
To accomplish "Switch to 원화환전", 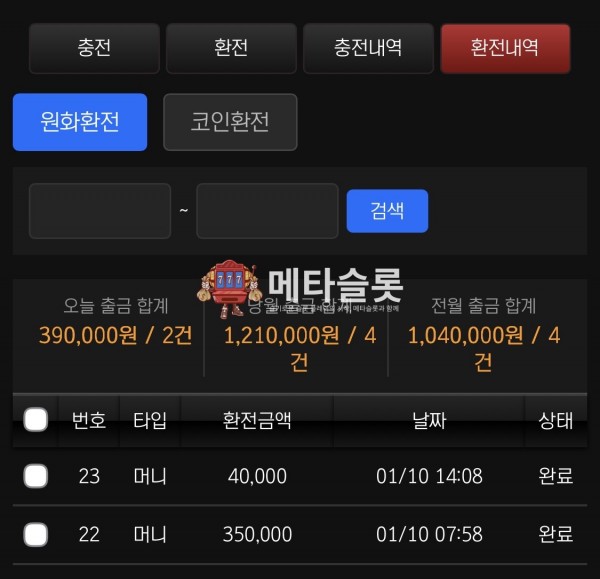I will point(80,122).
